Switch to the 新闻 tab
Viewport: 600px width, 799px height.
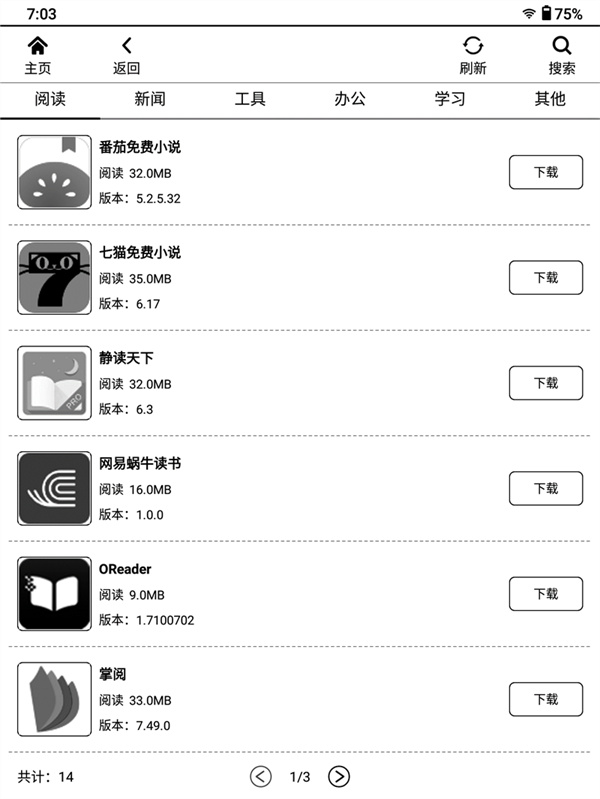click(x=150, y=99)
